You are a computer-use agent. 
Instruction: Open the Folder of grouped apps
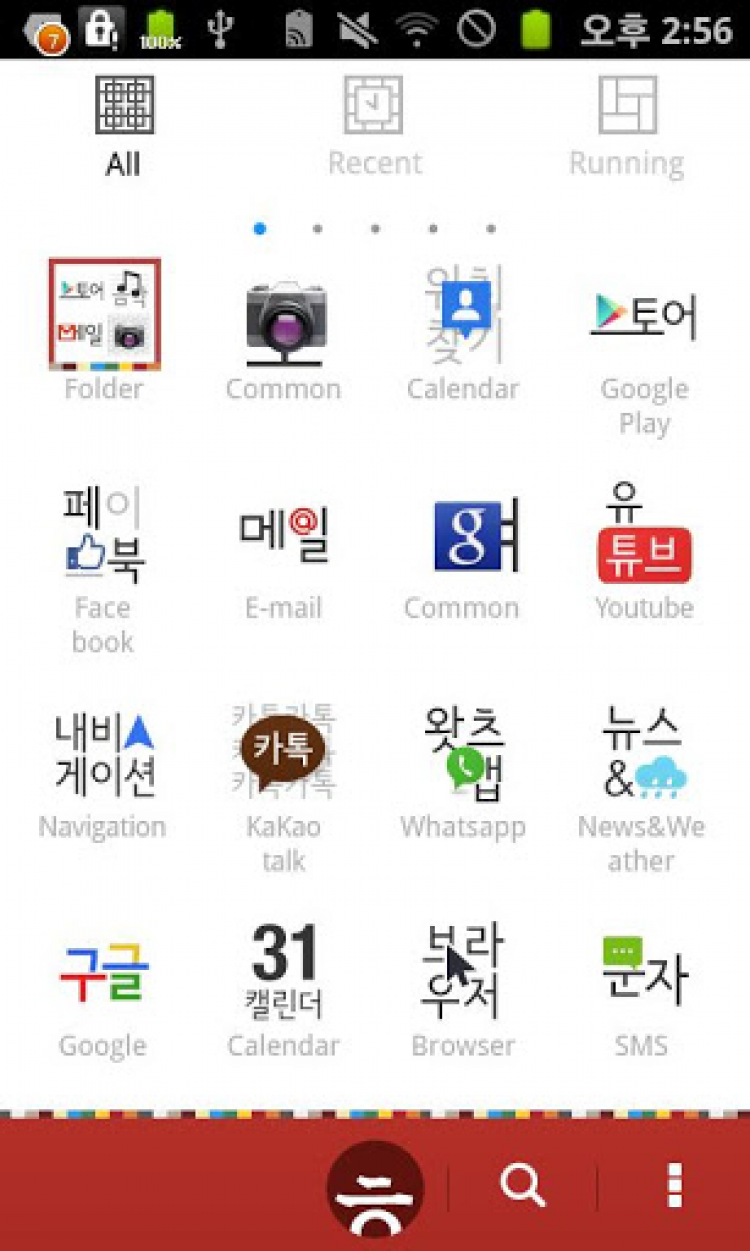104,315
